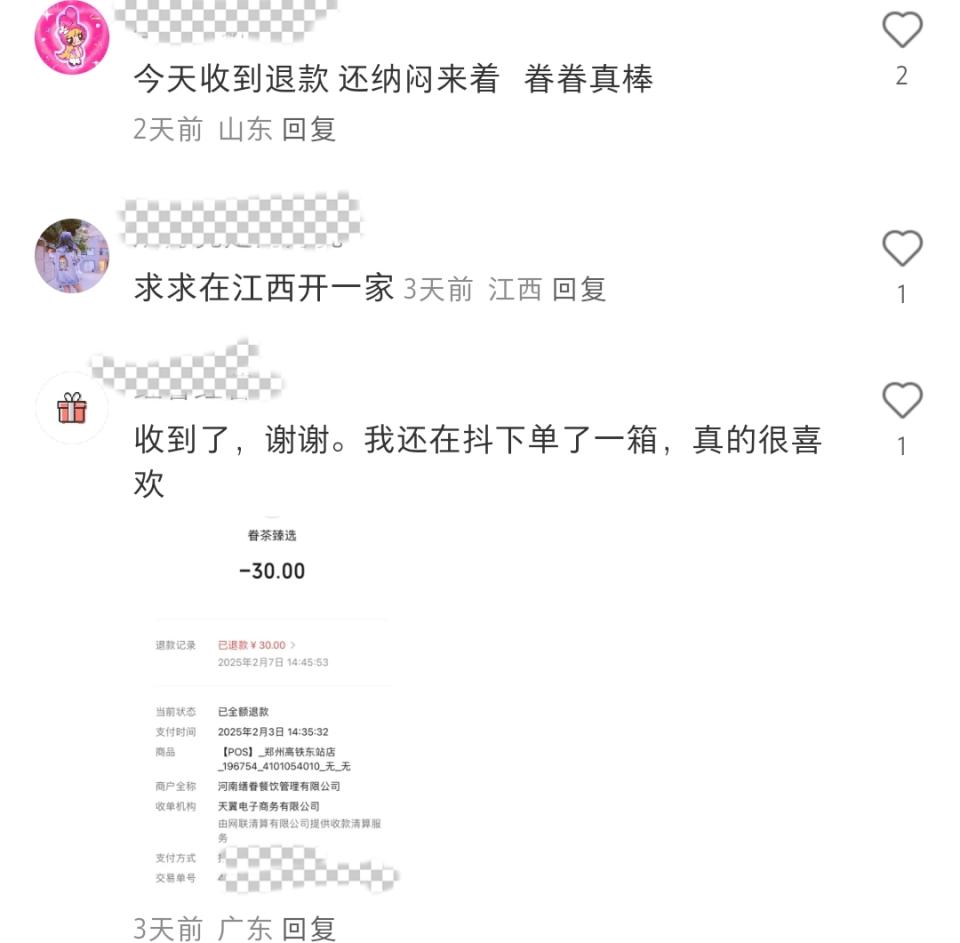Open the gift box avatar's profile
The image size is (960, 943).
(x=71, y=408)
